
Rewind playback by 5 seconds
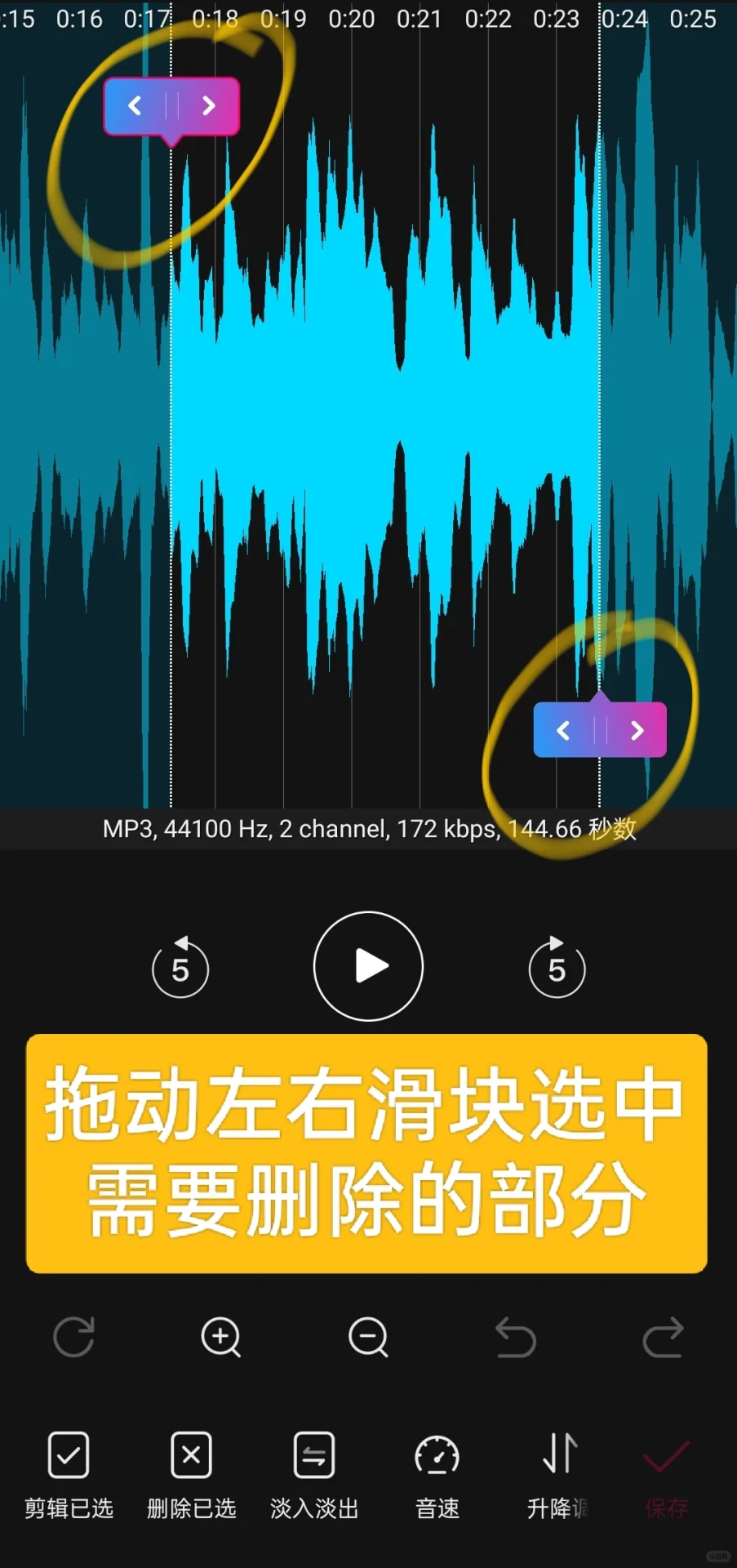[180, 967]
